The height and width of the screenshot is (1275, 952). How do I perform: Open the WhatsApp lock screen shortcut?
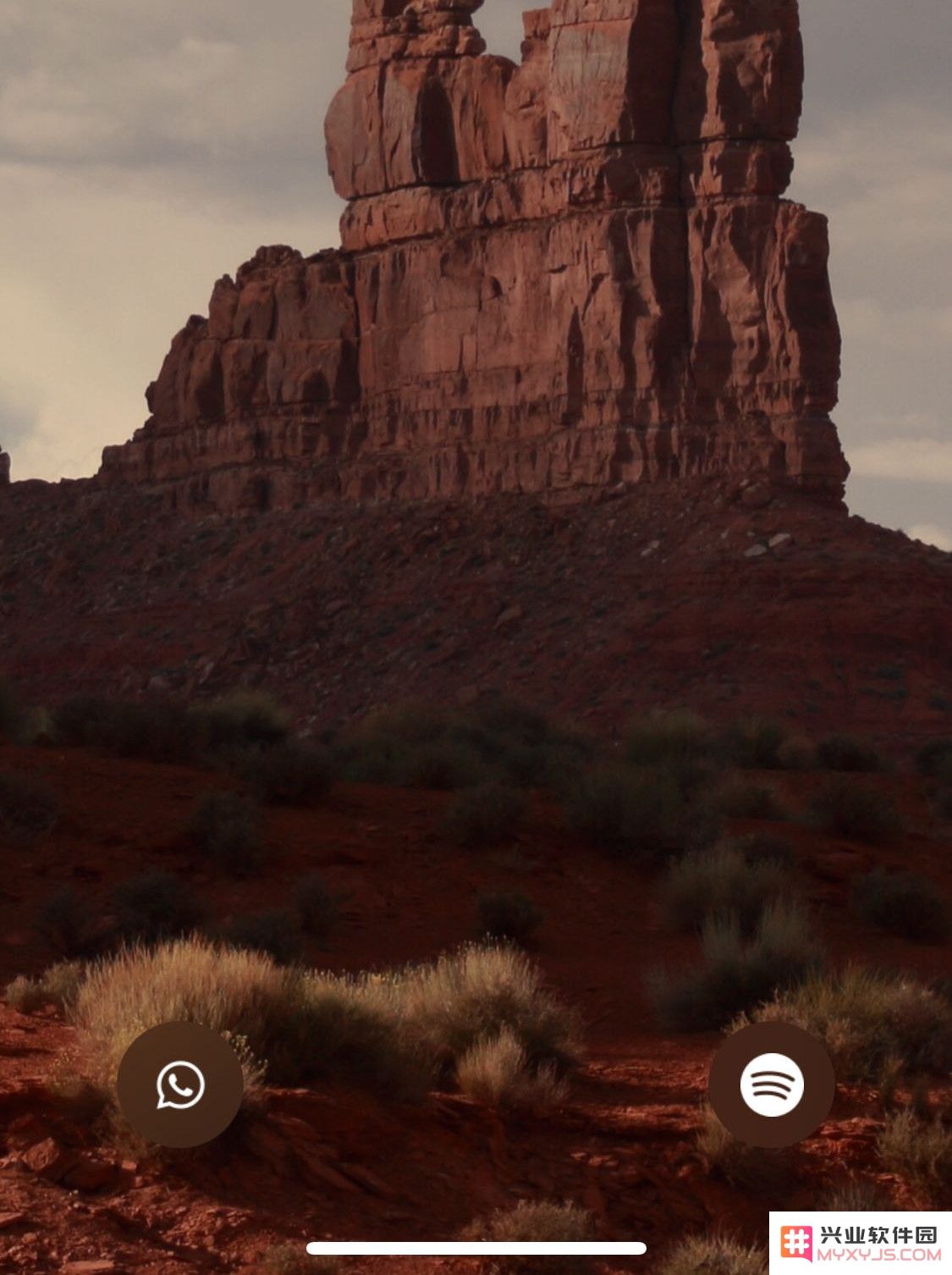180,1085
